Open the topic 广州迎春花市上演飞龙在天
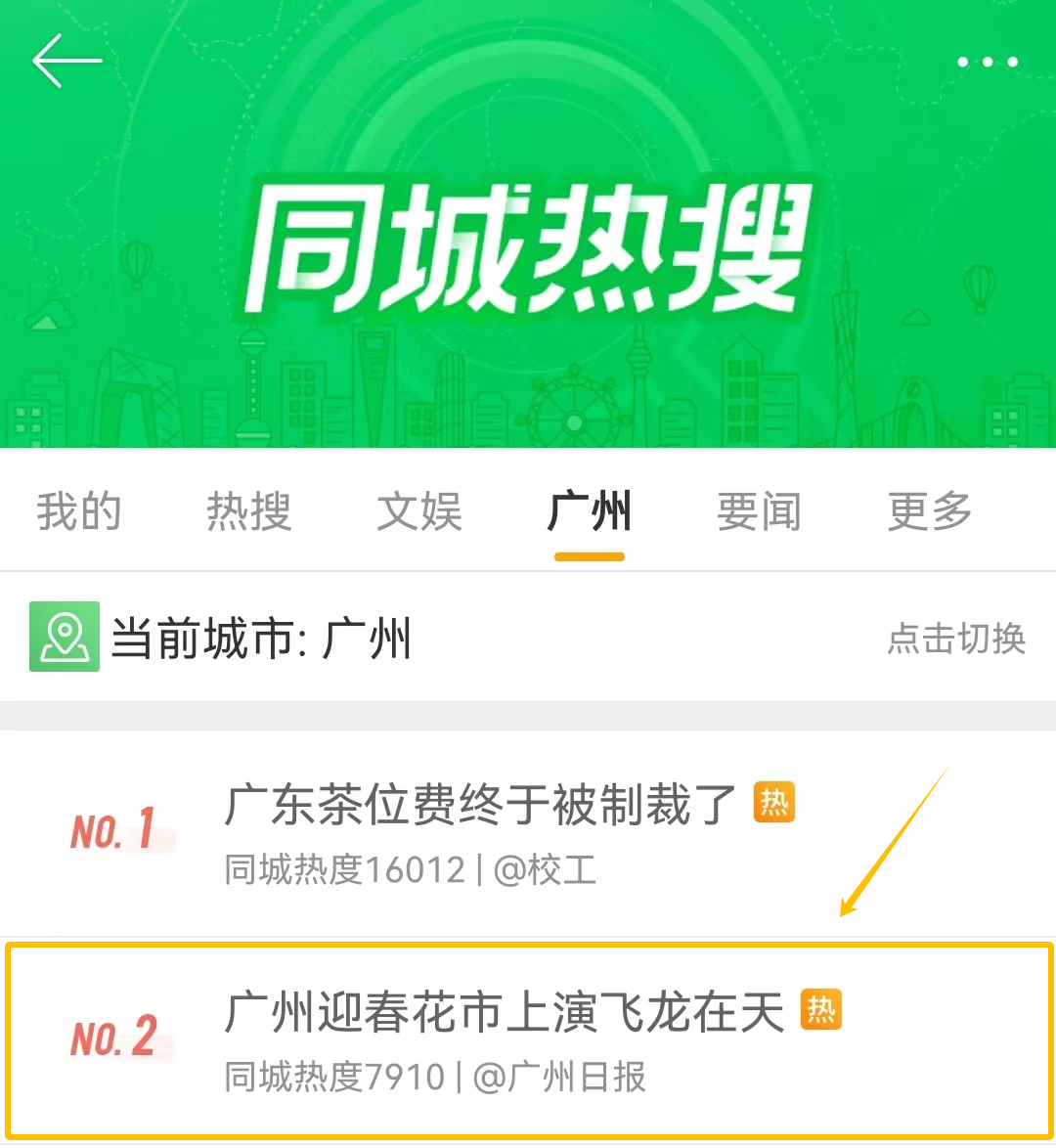Screen dimensions: 1056x1148 [x=504, y=1013]
